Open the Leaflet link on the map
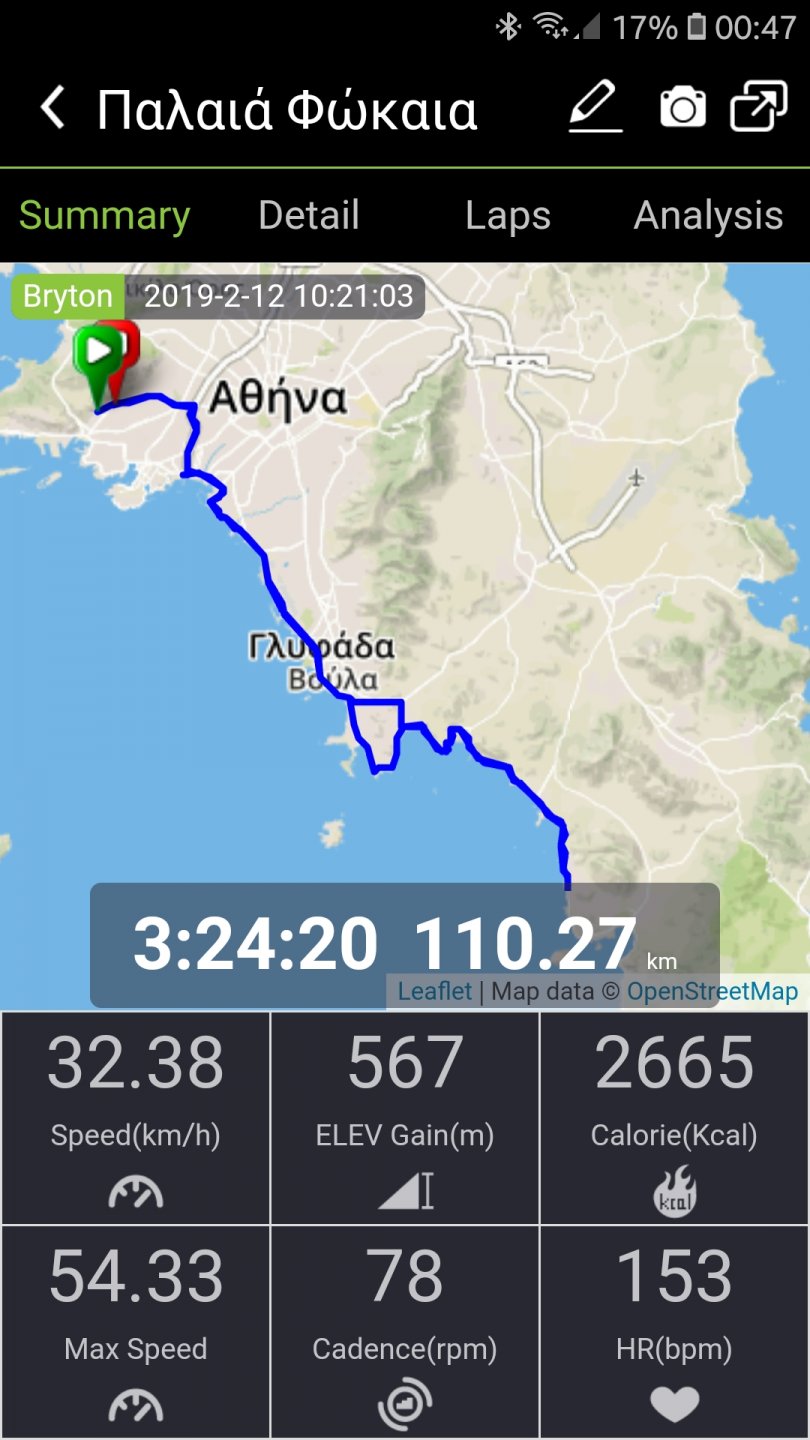Screen dimensions: 810x1440 point(434,991)
